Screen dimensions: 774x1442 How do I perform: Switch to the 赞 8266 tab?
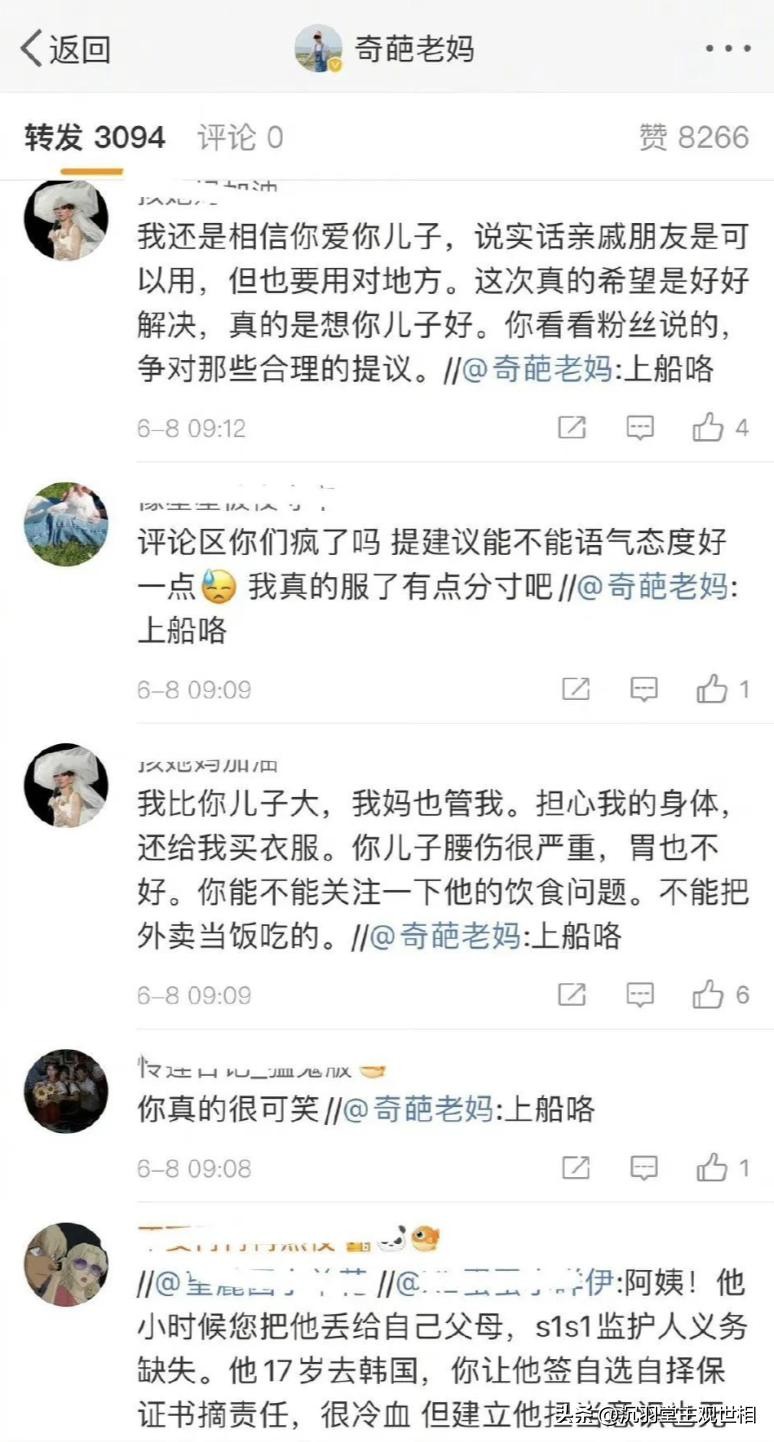click(693, 138)
